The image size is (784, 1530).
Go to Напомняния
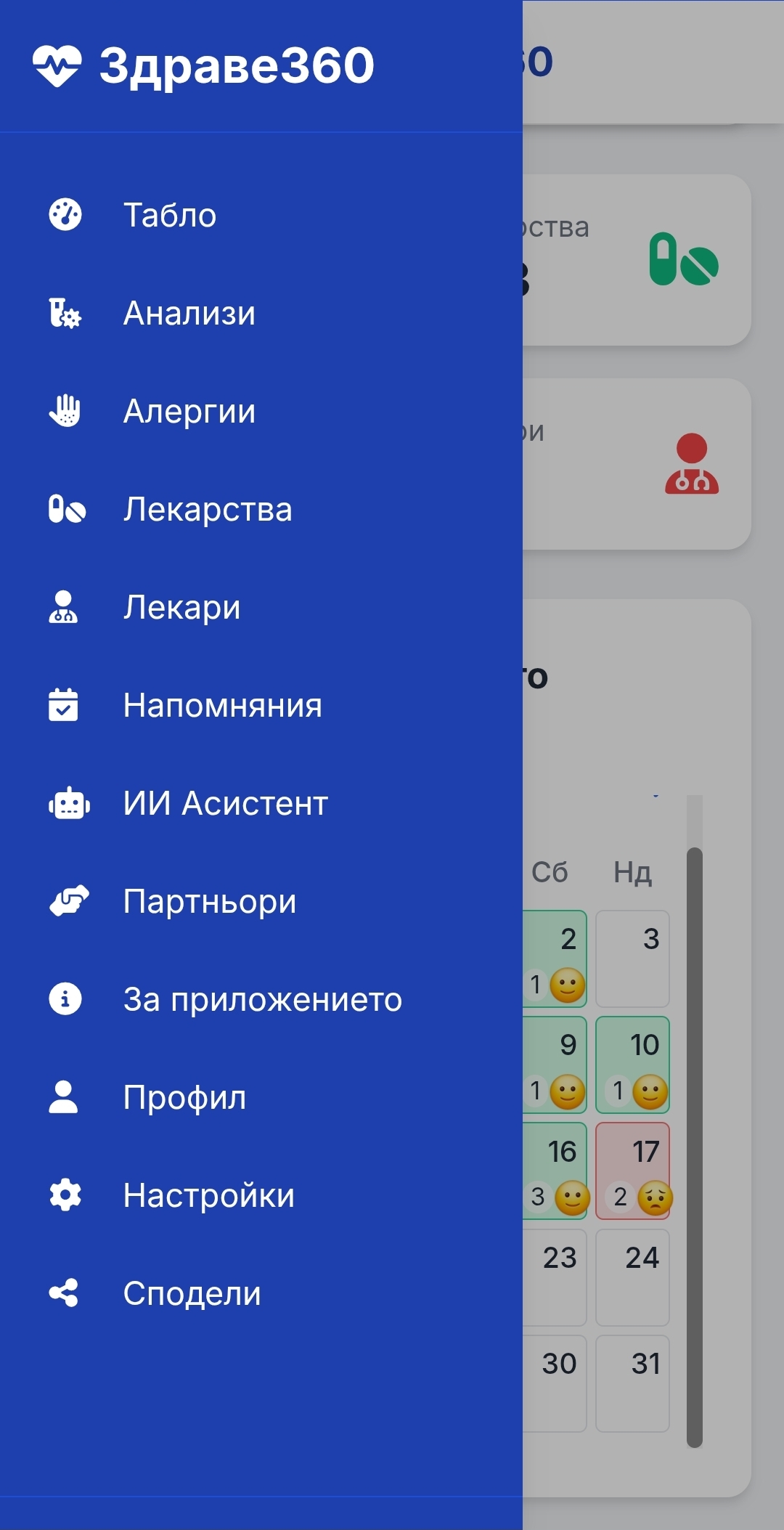pos(222,706)
